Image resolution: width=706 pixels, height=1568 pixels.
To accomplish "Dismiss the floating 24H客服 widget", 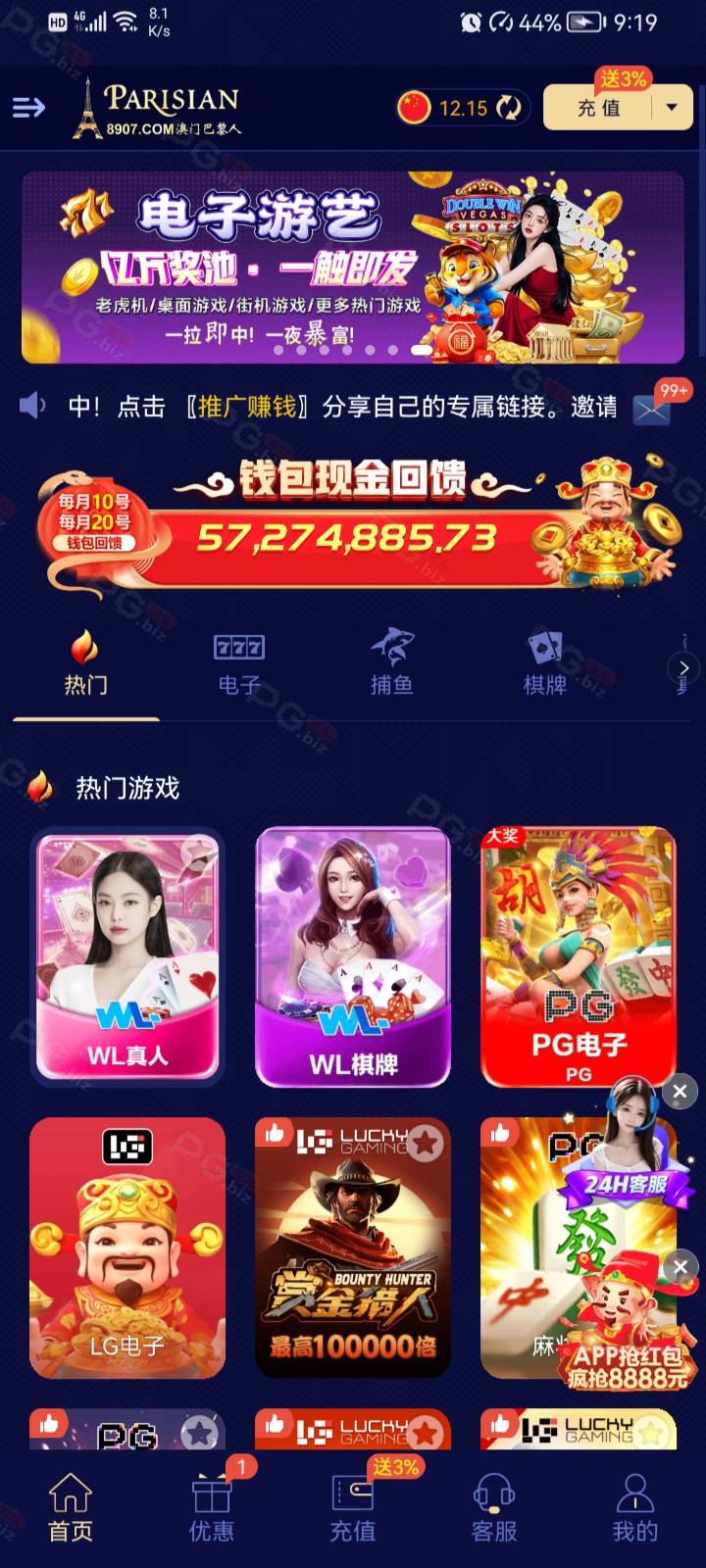I will 680,1091.
